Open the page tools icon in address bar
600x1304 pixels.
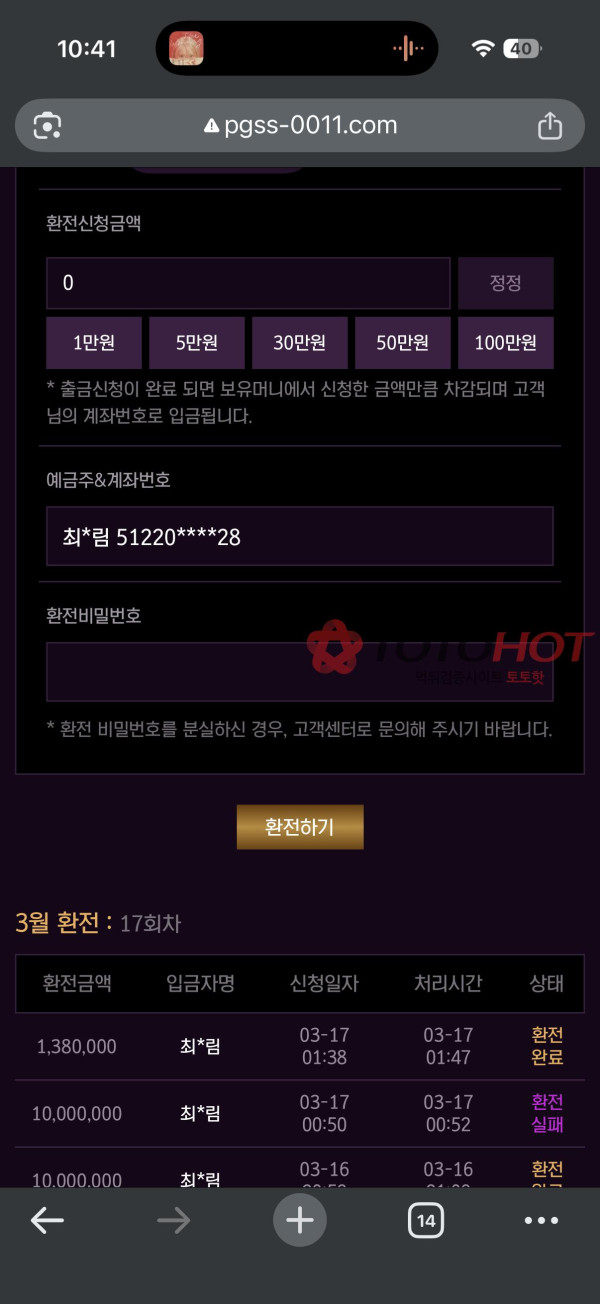tap(48, 126)
